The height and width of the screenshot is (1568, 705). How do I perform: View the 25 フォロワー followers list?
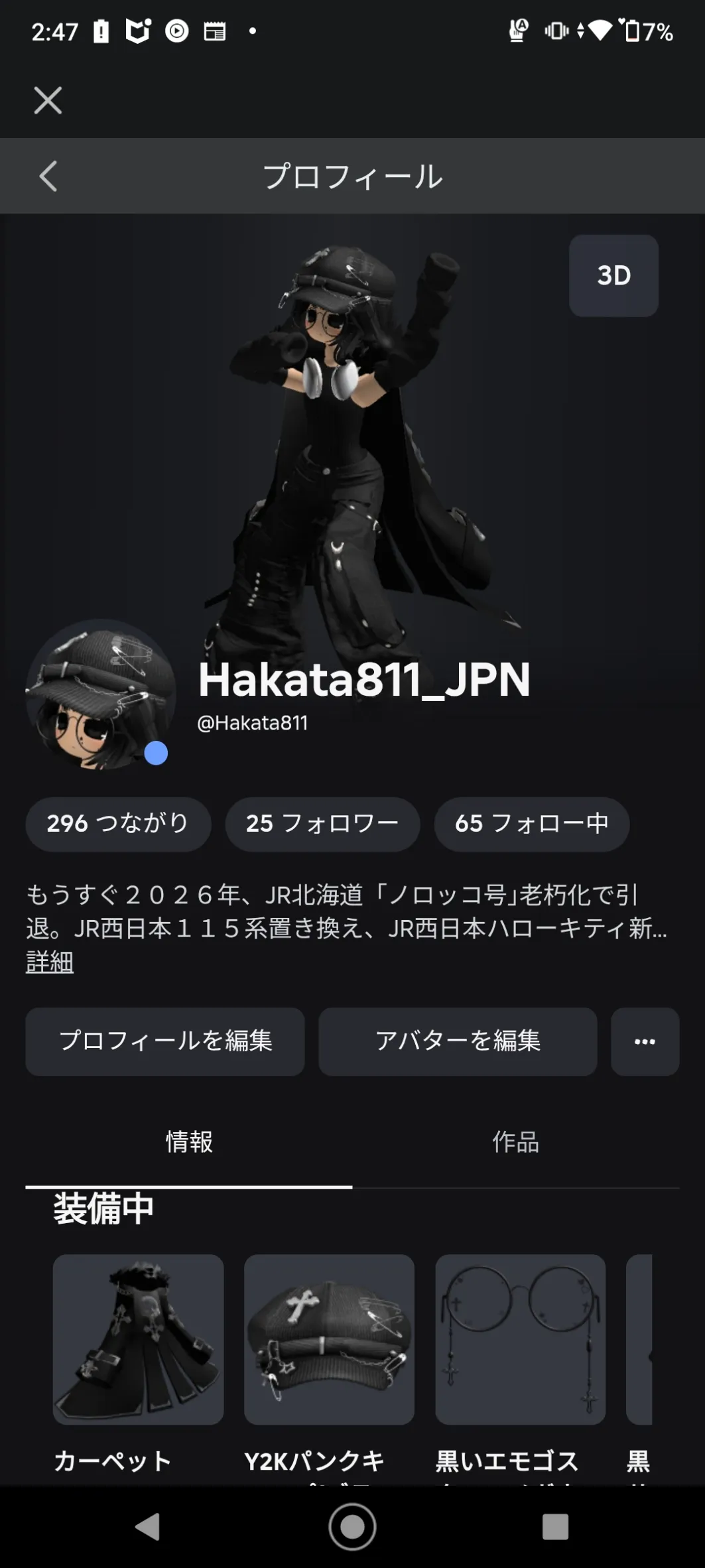322,824
